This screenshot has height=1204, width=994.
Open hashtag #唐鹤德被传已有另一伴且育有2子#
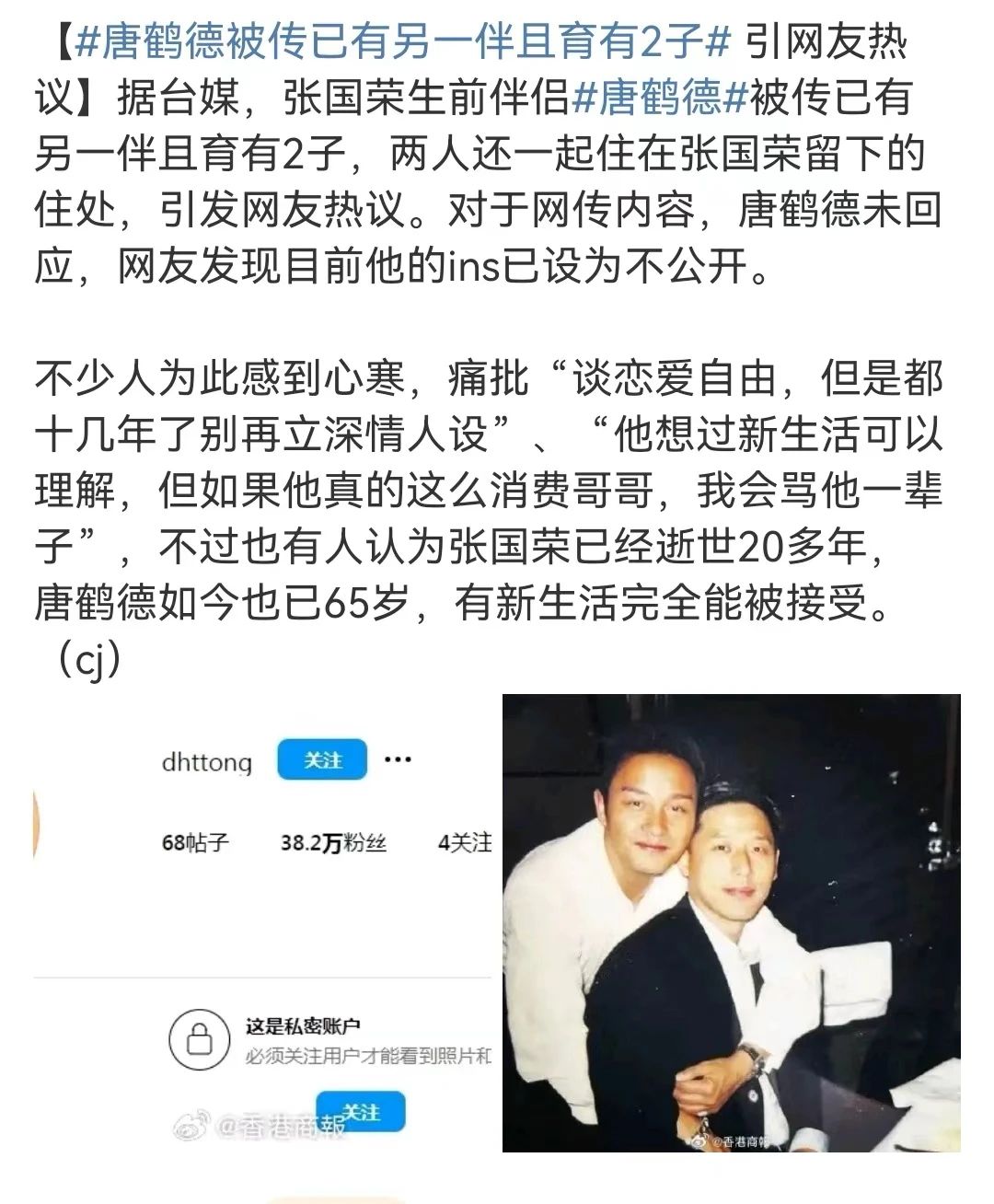402,41
